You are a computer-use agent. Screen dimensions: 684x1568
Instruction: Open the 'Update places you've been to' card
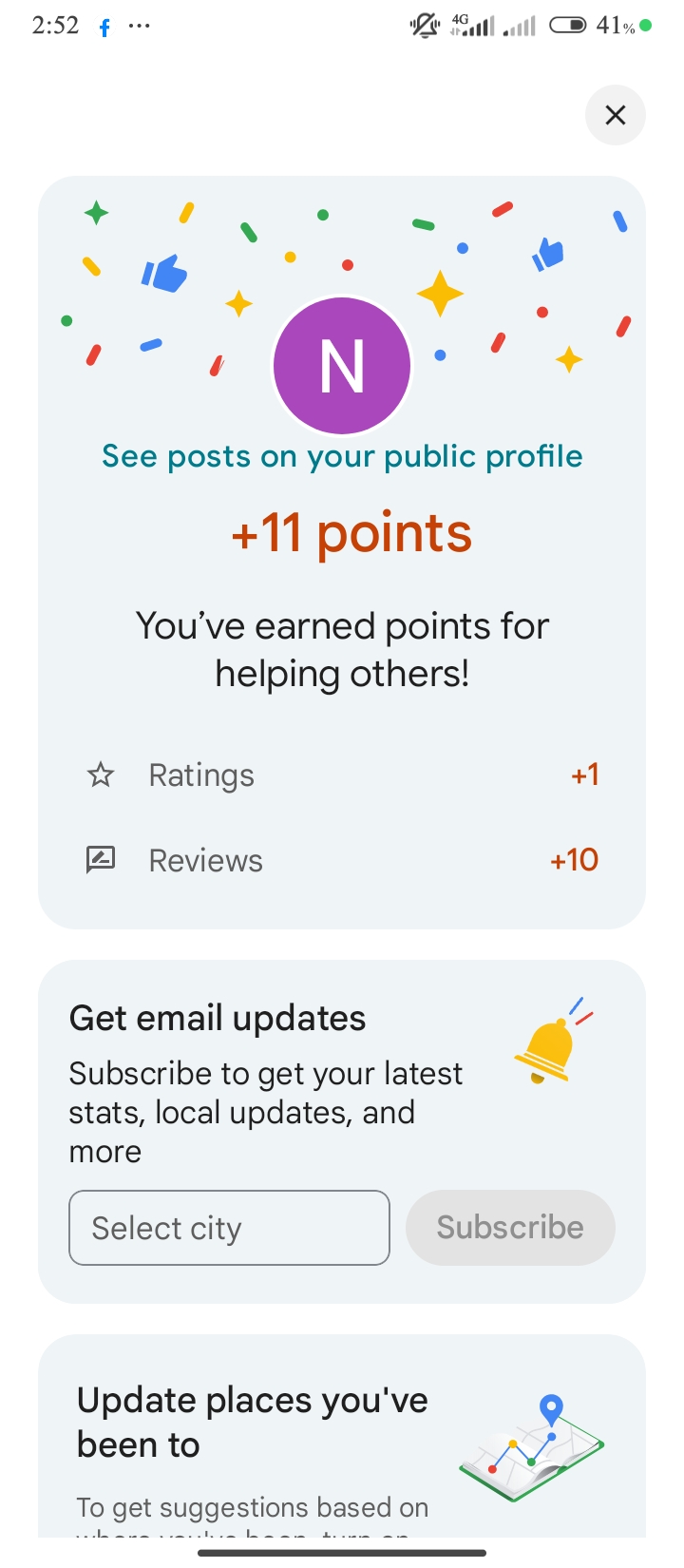(x=253, y=1423)
